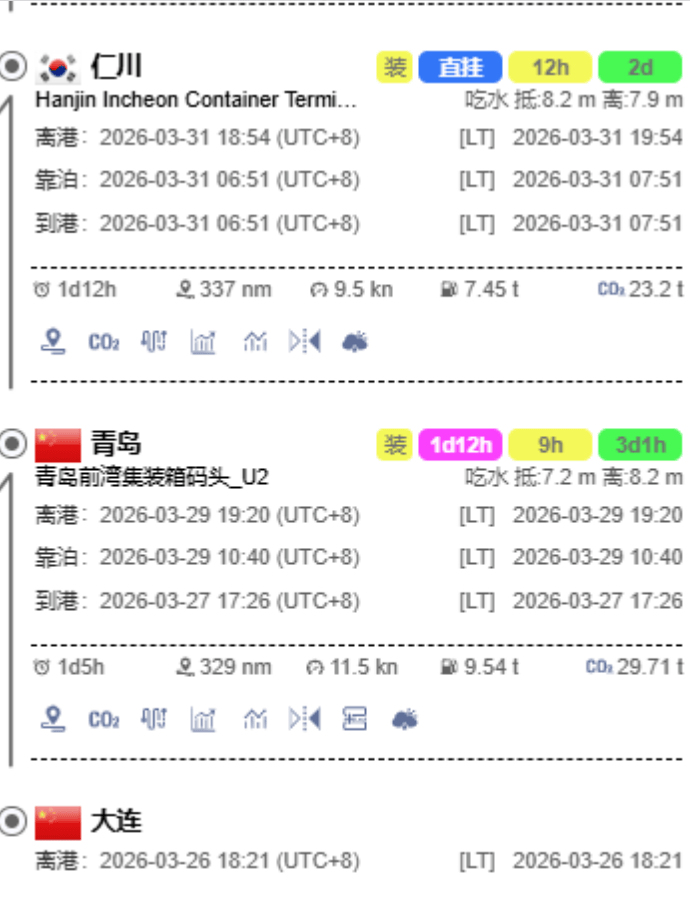The width and height of the screenshot is (690, 924).
Task: Check the weather icon for 青岛
Action: point(404,719)
